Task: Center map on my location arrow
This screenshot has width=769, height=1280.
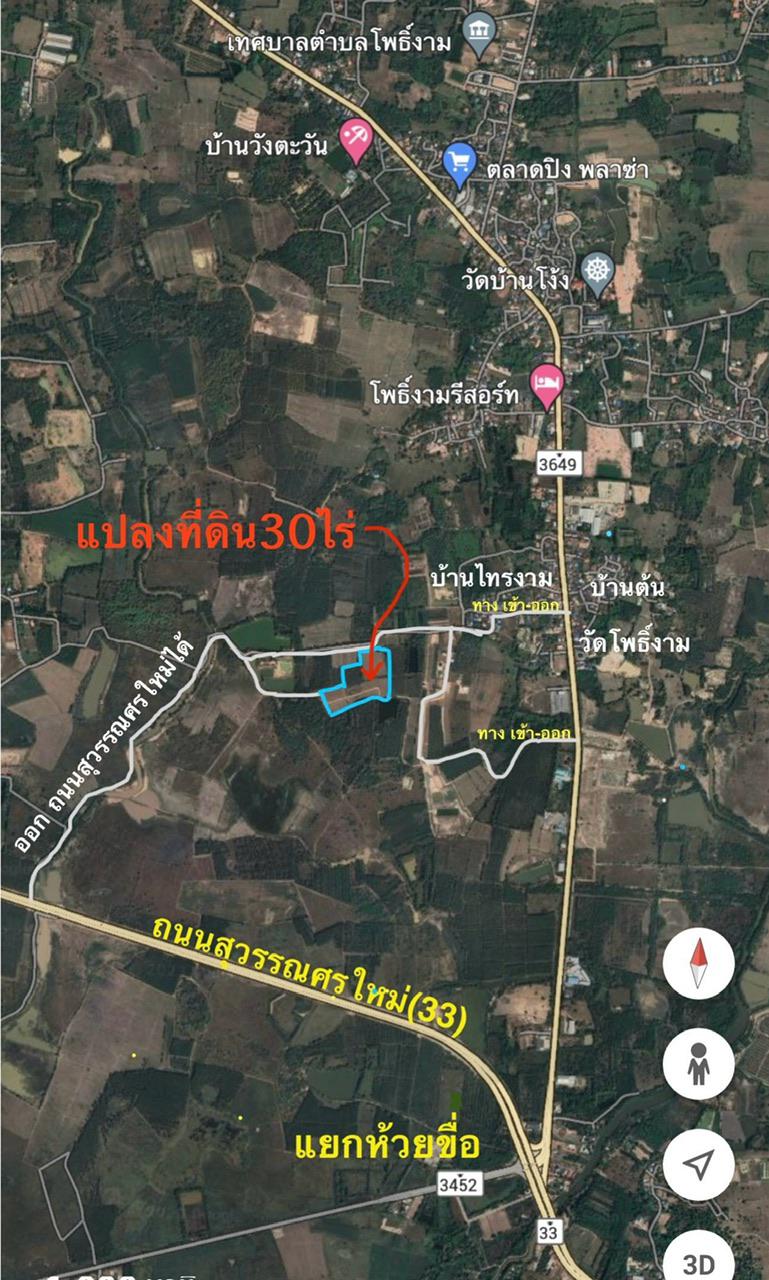Action: pos(698,1164)
